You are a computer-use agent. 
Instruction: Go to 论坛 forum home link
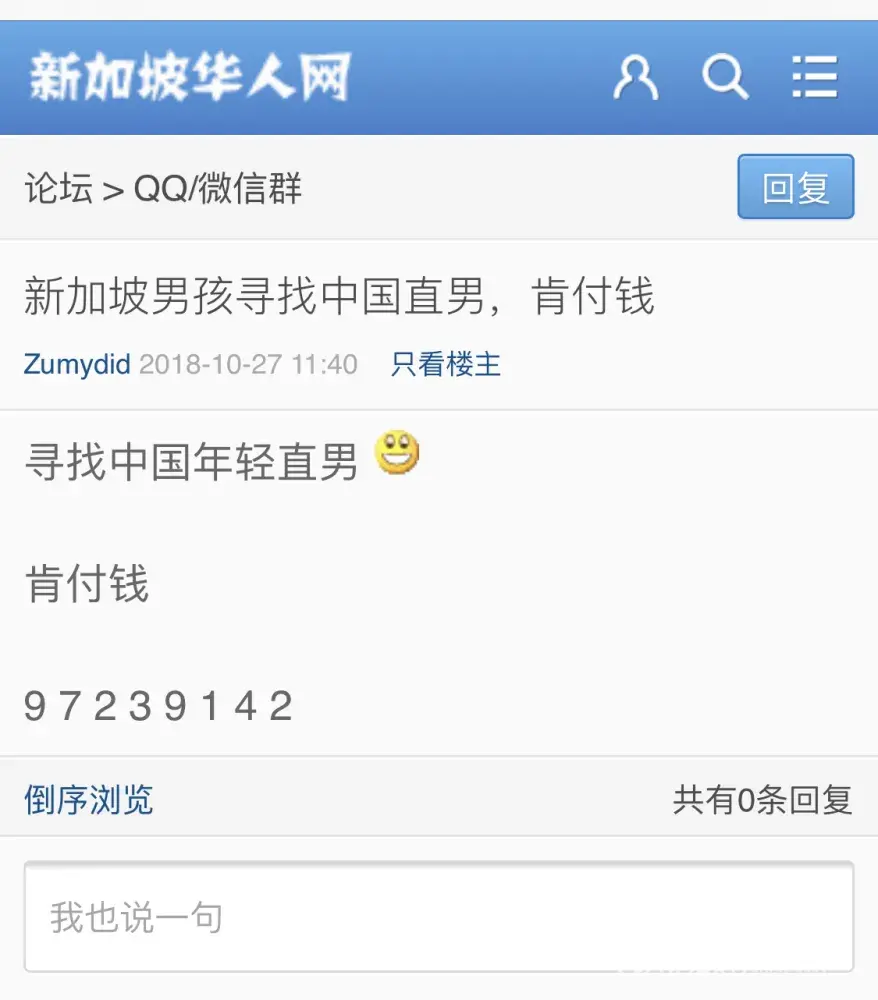point(59,188)
